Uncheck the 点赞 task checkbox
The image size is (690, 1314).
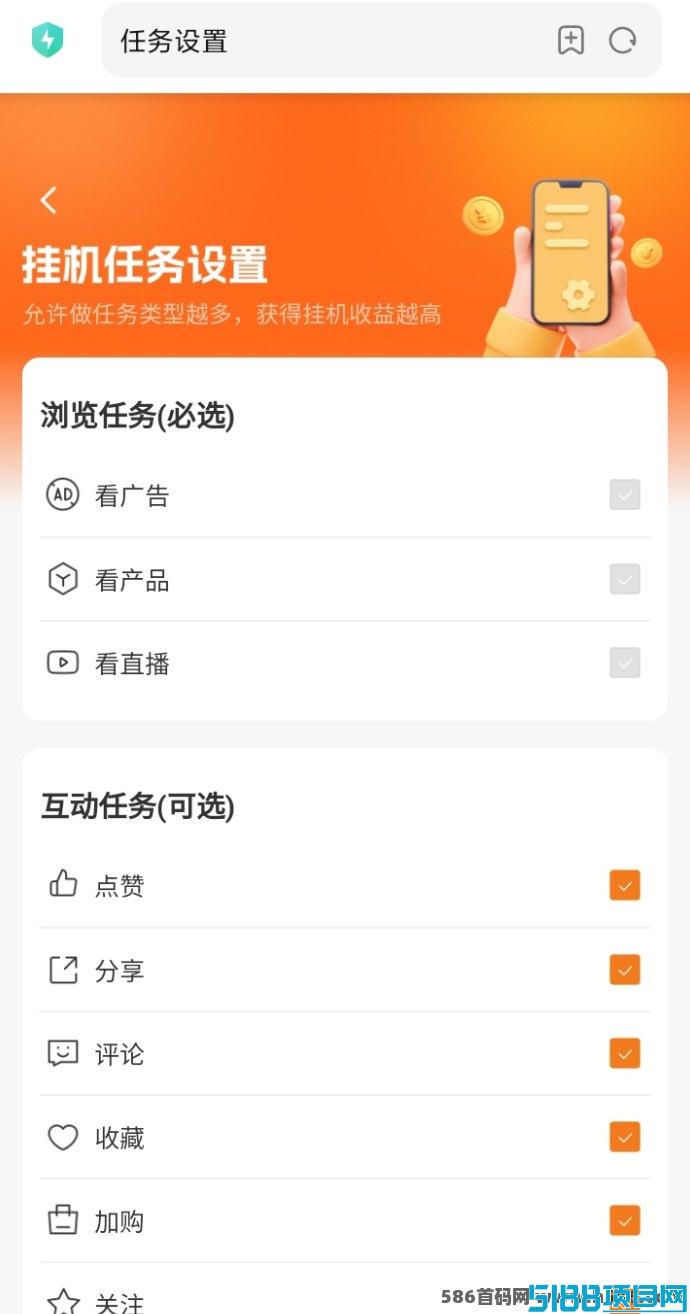pos(625,885)
